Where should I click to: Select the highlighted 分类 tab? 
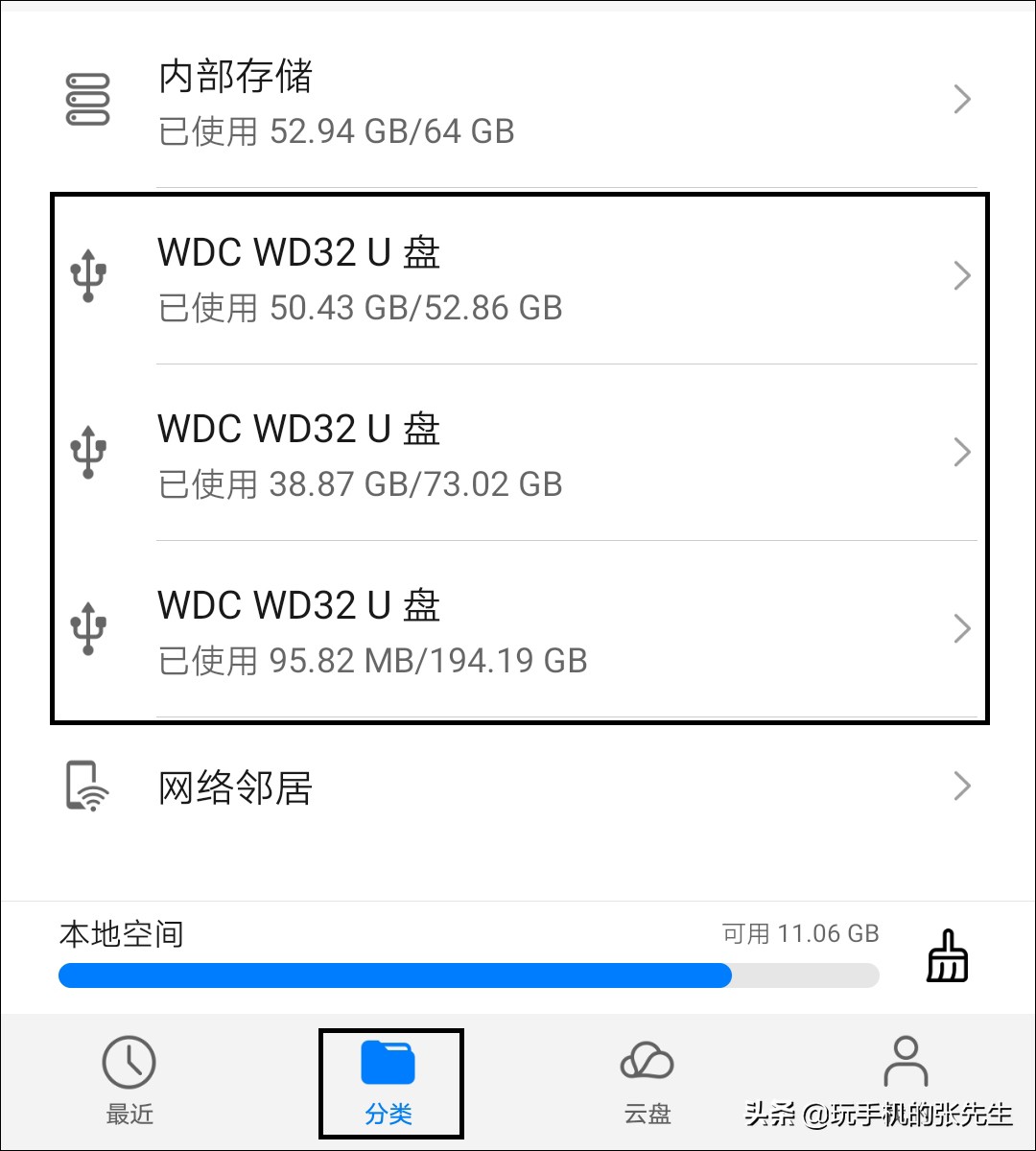click(390, 1084)
